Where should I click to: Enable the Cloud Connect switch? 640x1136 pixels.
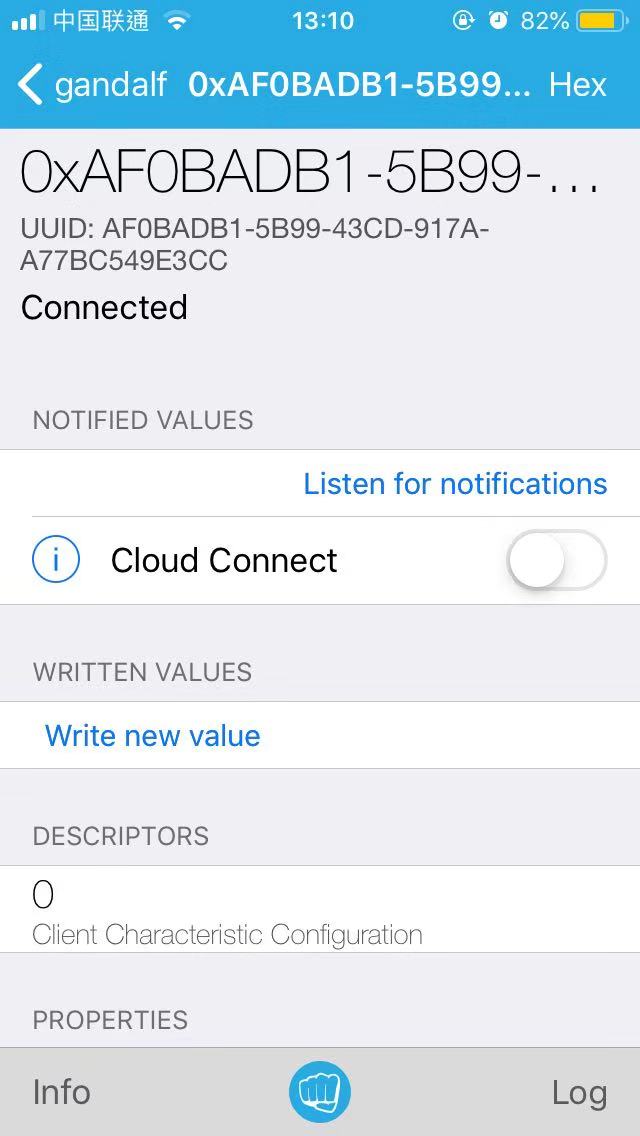[x=557, y=560]
